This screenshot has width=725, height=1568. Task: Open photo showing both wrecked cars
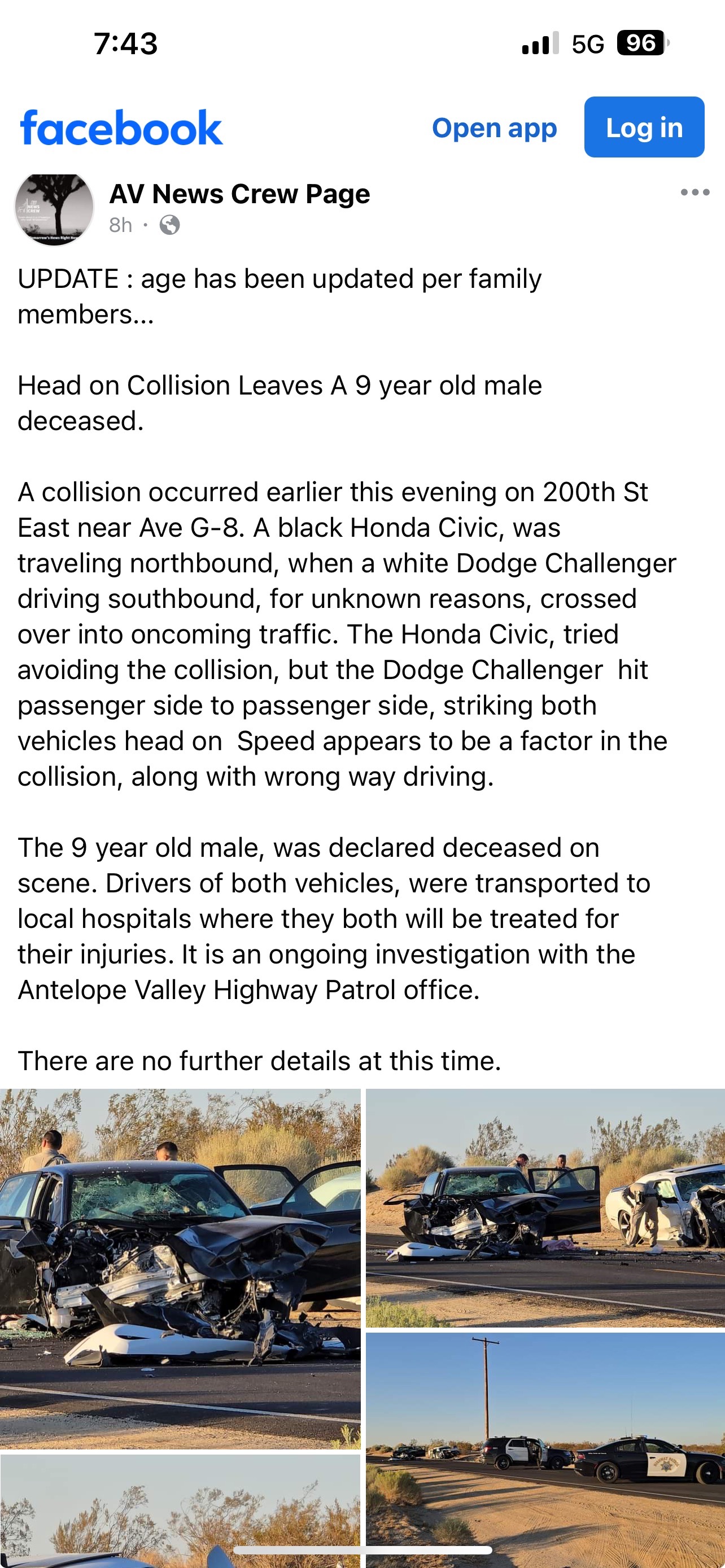(545, 1208)
